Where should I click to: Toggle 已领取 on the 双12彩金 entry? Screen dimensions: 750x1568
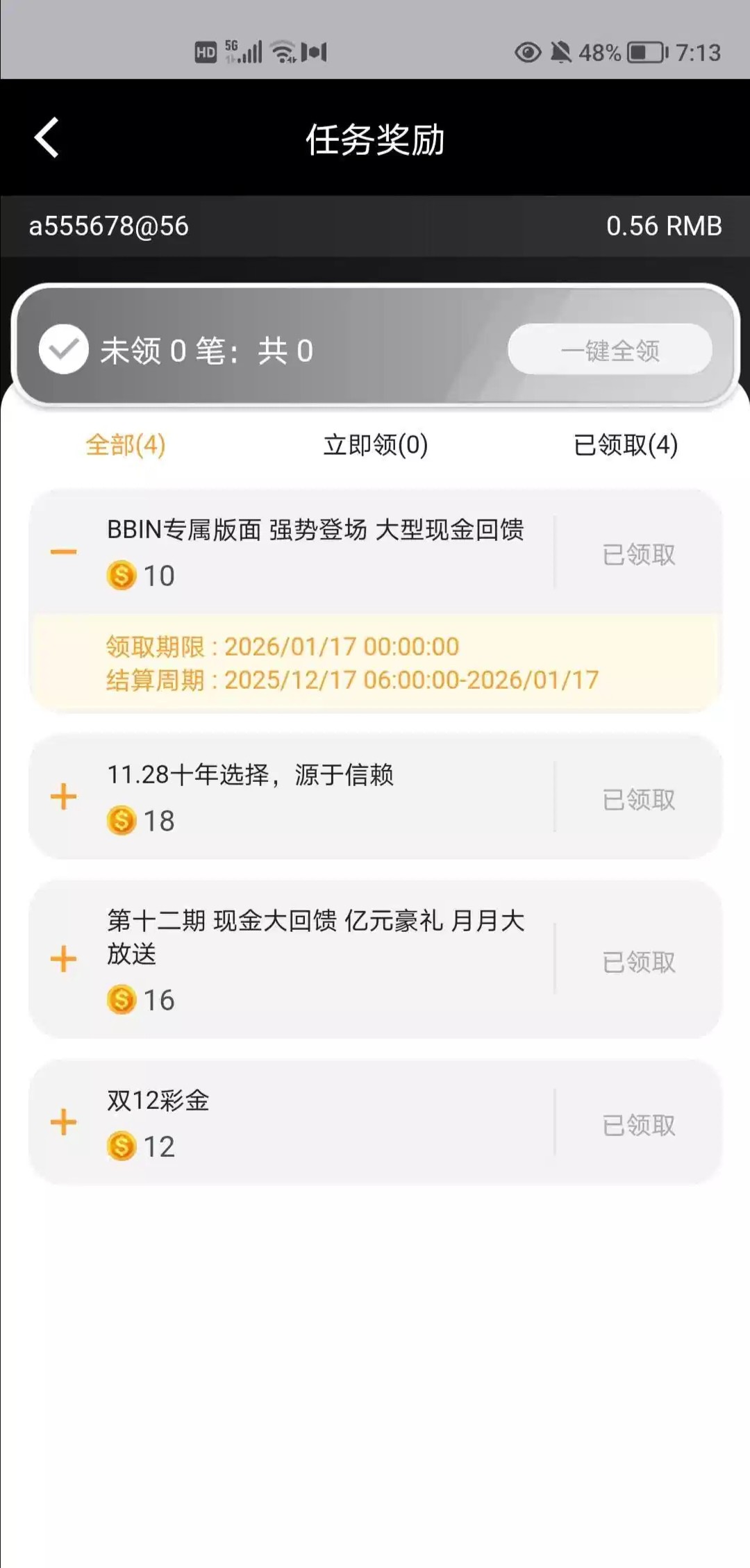coord(638,1124)
